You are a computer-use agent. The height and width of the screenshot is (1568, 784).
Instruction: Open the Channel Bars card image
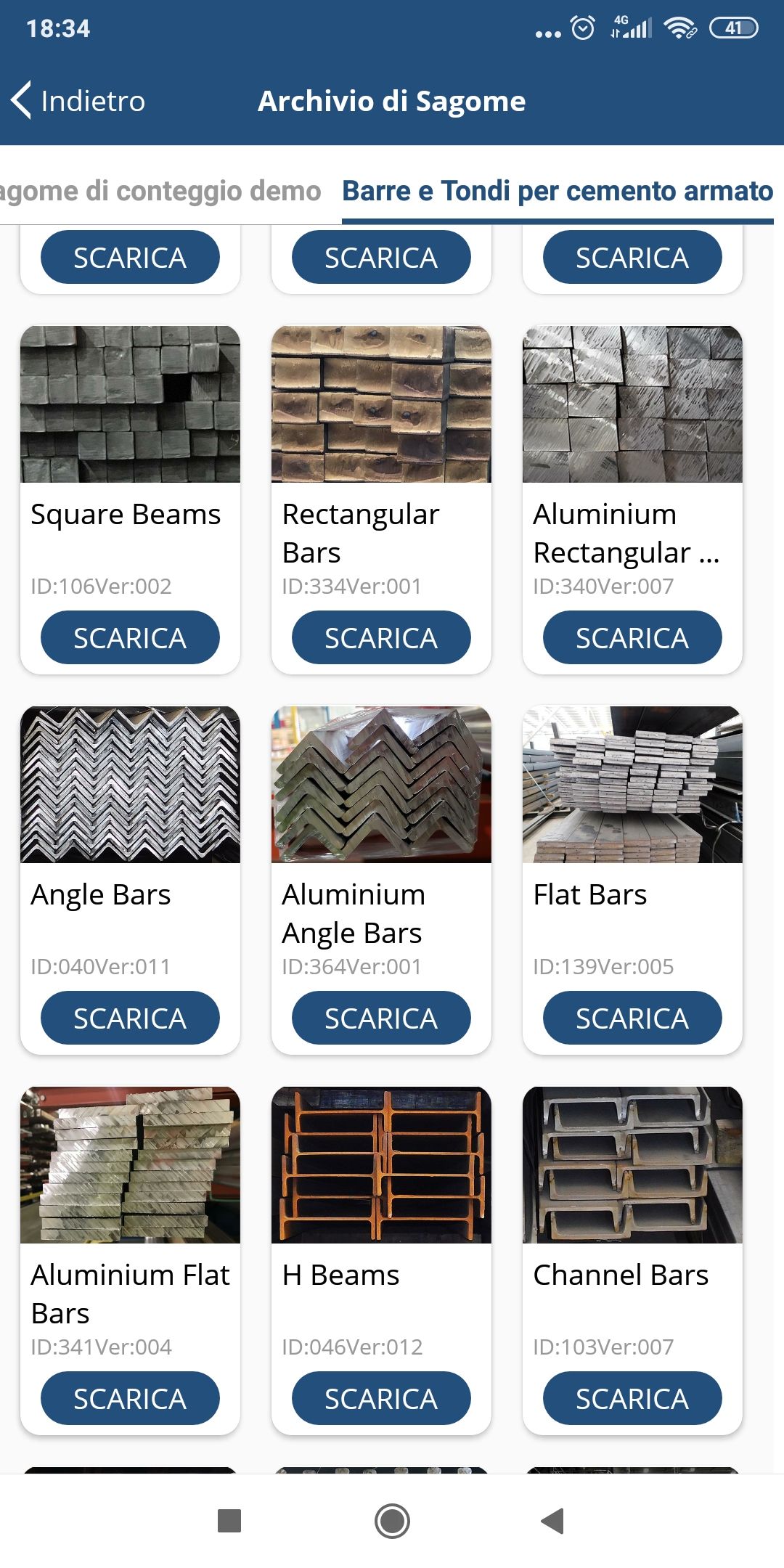(x=632, y=1165)
